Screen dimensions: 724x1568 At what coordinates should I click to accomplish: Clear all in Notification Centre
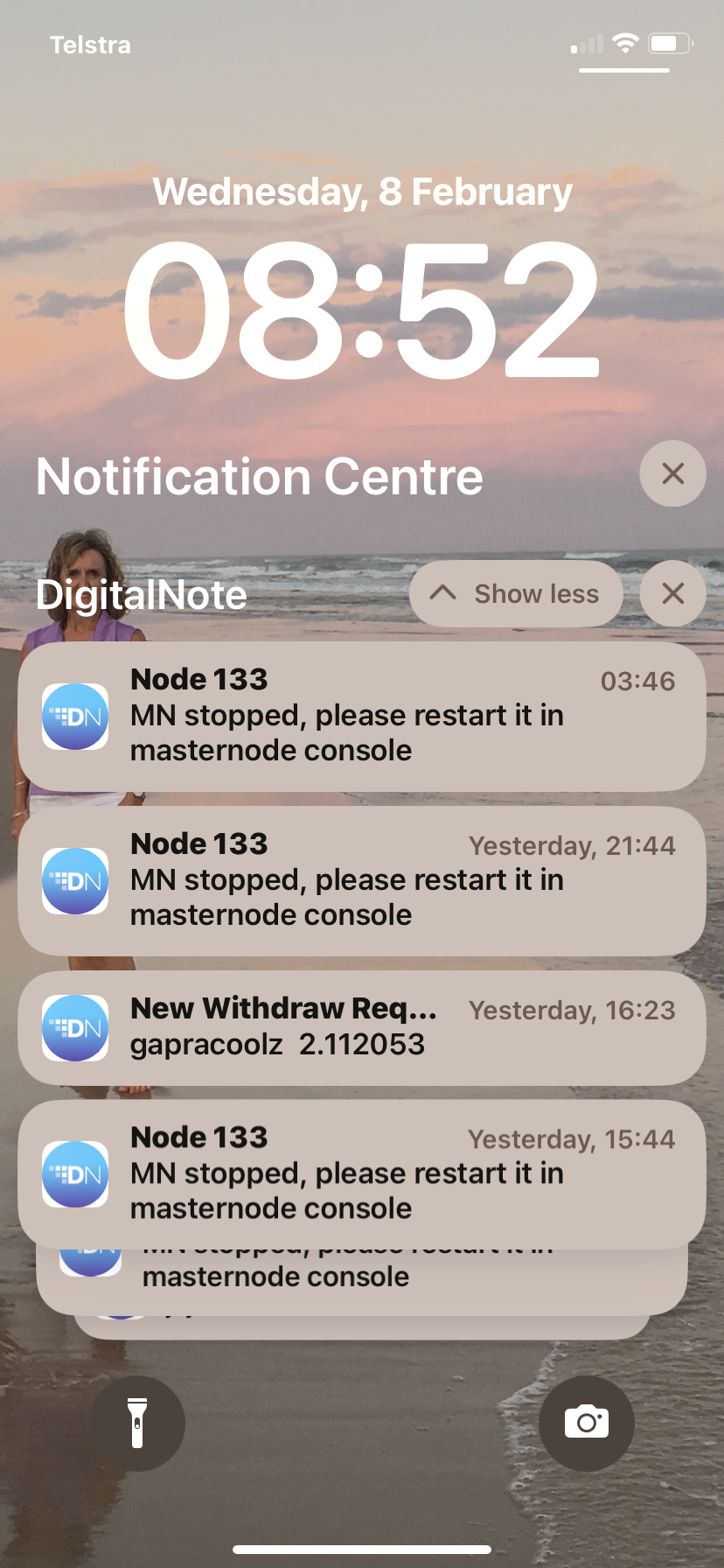(x=672, y=473)
